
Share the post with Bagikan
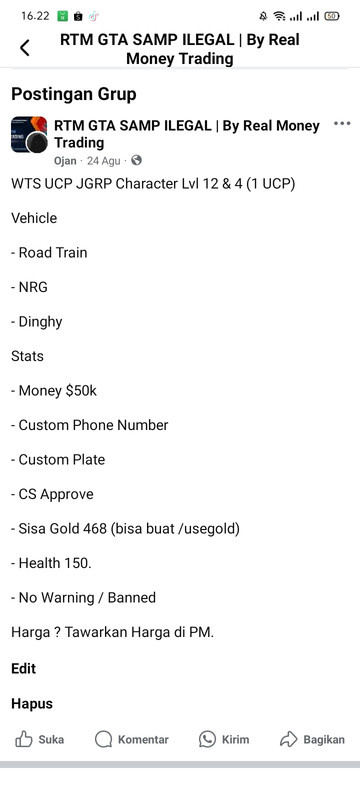pos(313,739)
